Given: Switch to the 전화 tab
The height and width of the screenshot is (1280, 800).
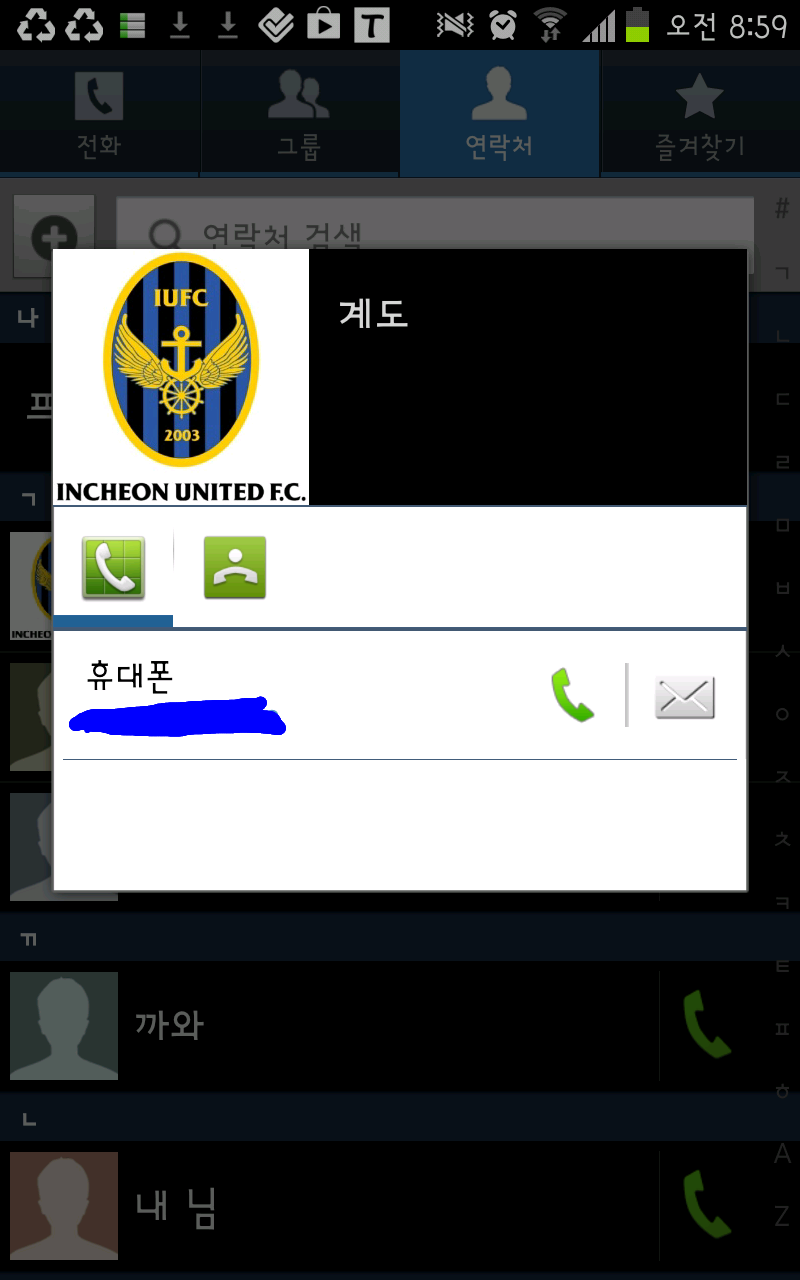Looking at the screenshot, I should pyautogui.click(x=99, y=114).
